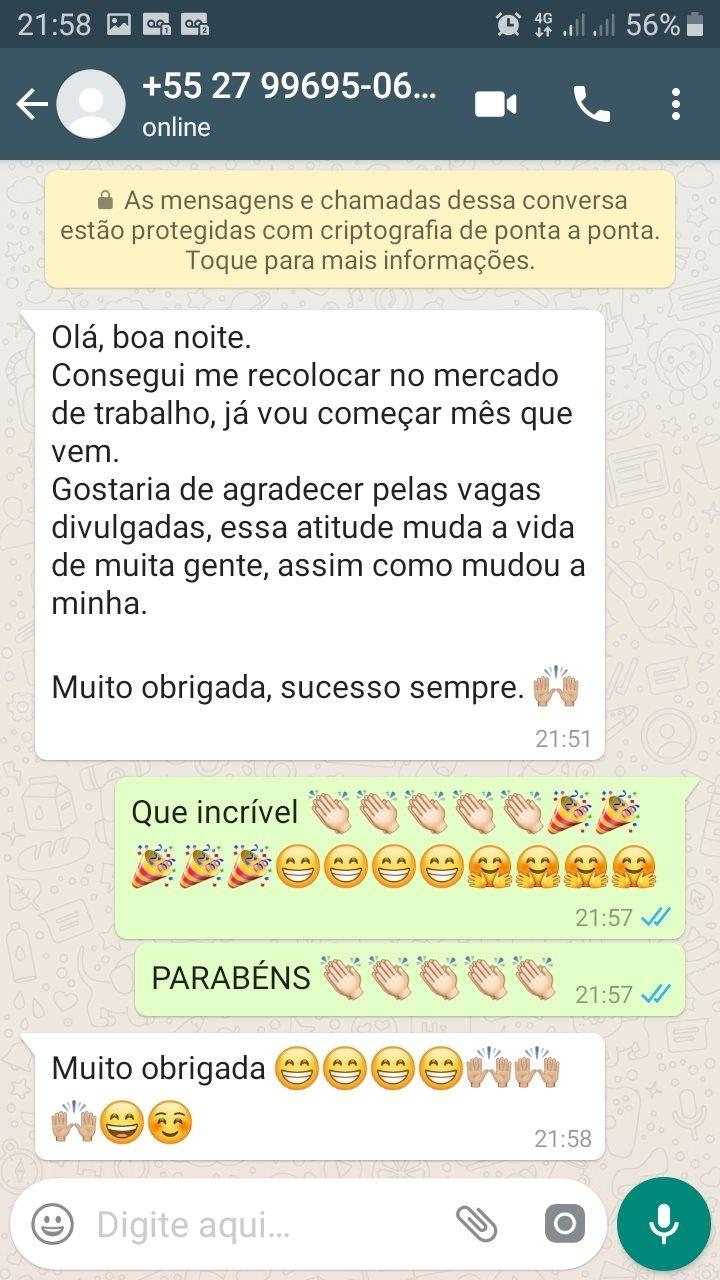Start a voice call with this contact
Screen dimensions: 720x1280
591,104
